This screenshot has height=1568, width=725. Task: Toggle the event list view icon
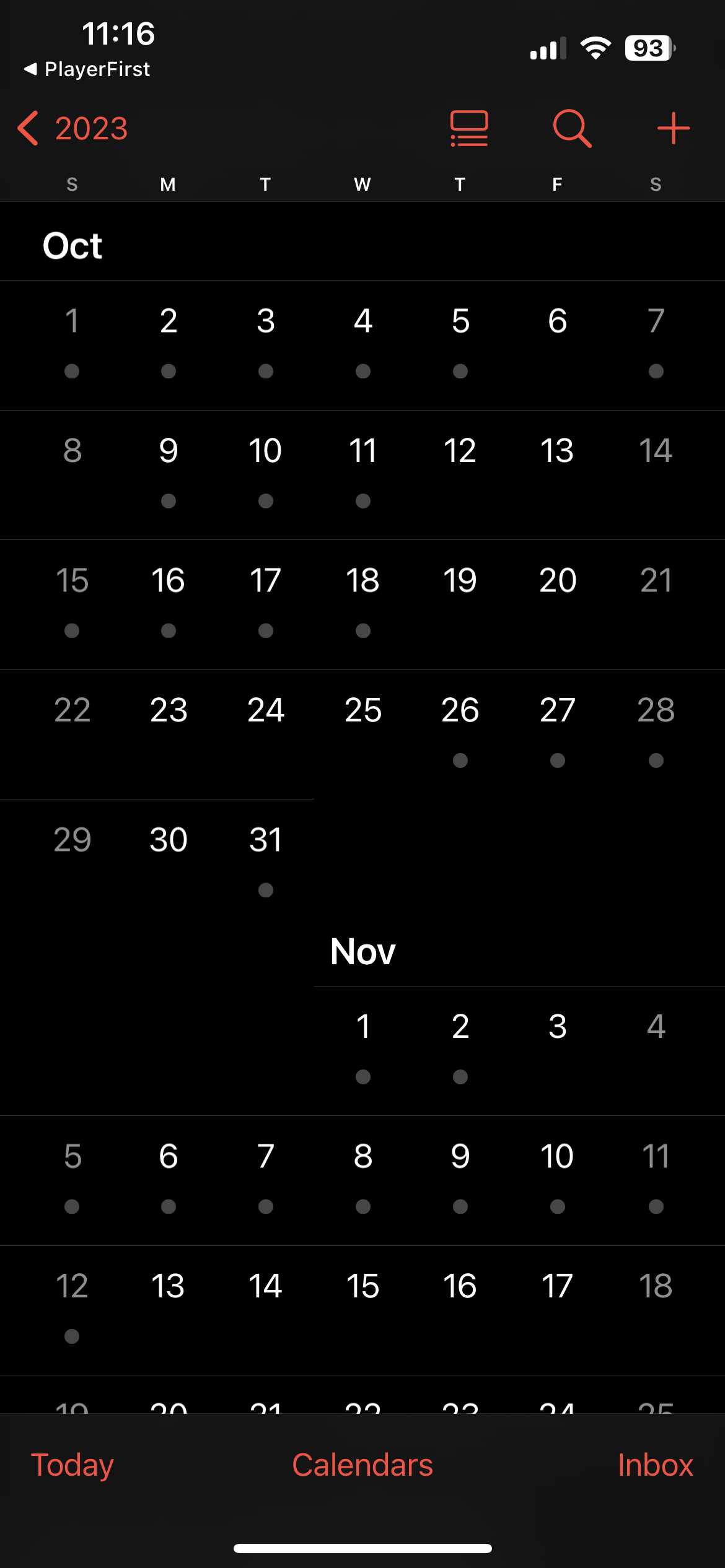469,129
